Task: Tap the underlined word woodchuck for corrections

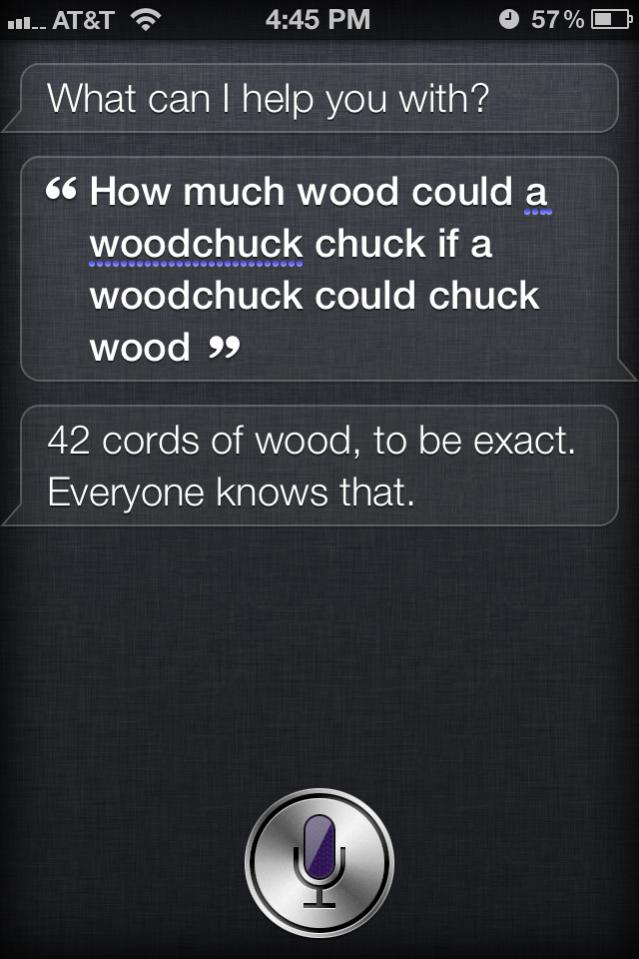Action: [x=196, y=244]
